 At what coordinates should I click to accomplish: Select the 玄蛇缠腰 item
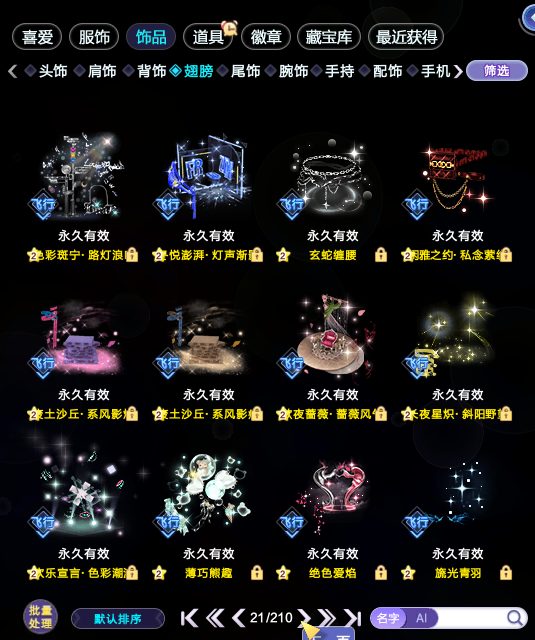pyautogui.click(x=333, y=180)
